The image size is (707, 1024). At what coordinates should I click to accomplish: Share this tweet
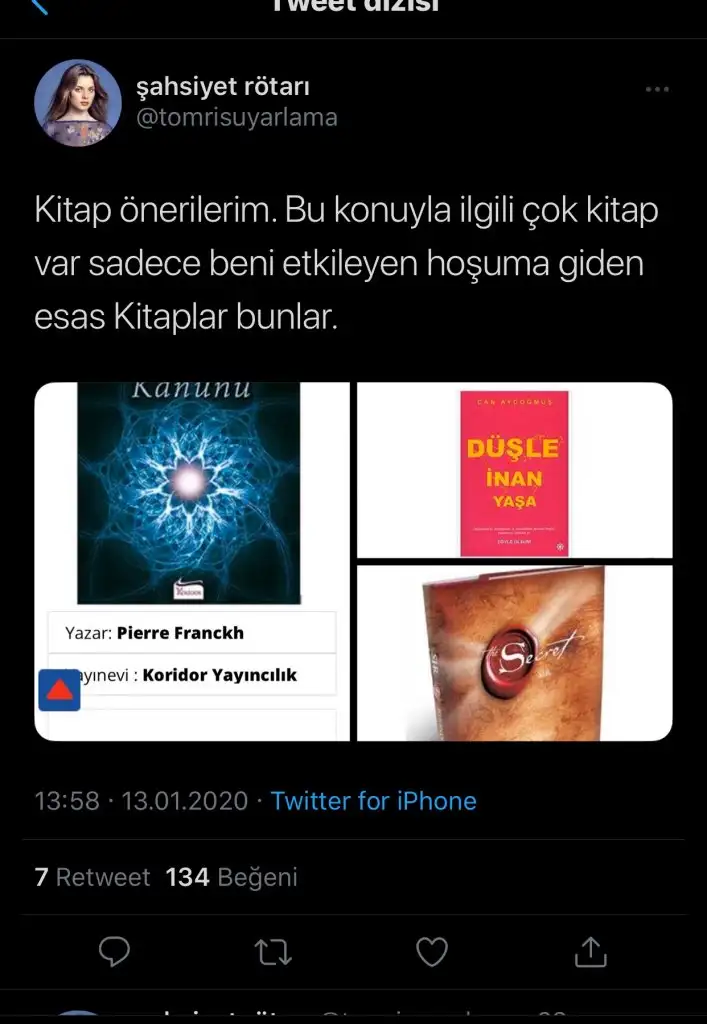(591, 952)
